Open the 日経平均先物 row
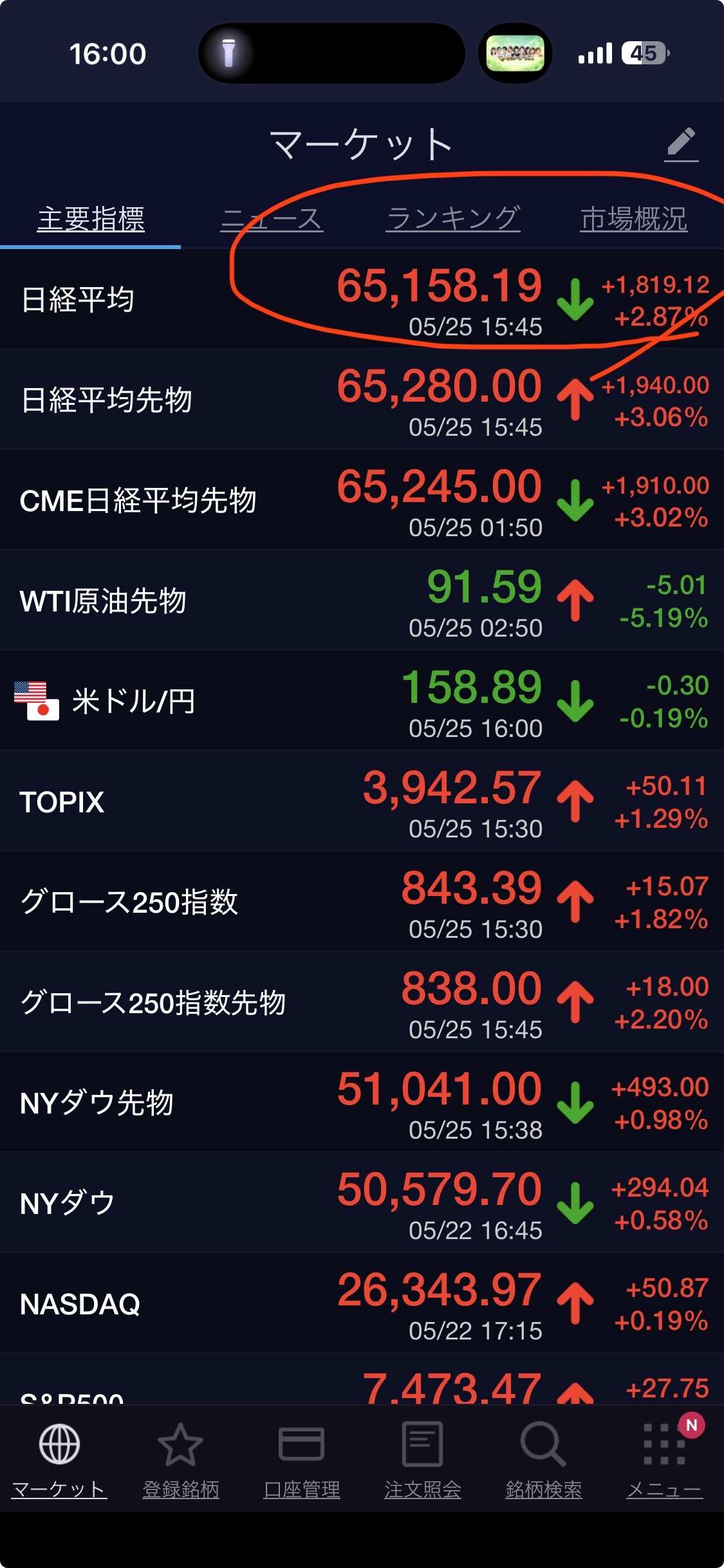The image size is (724, 1568). coord(362,400)
